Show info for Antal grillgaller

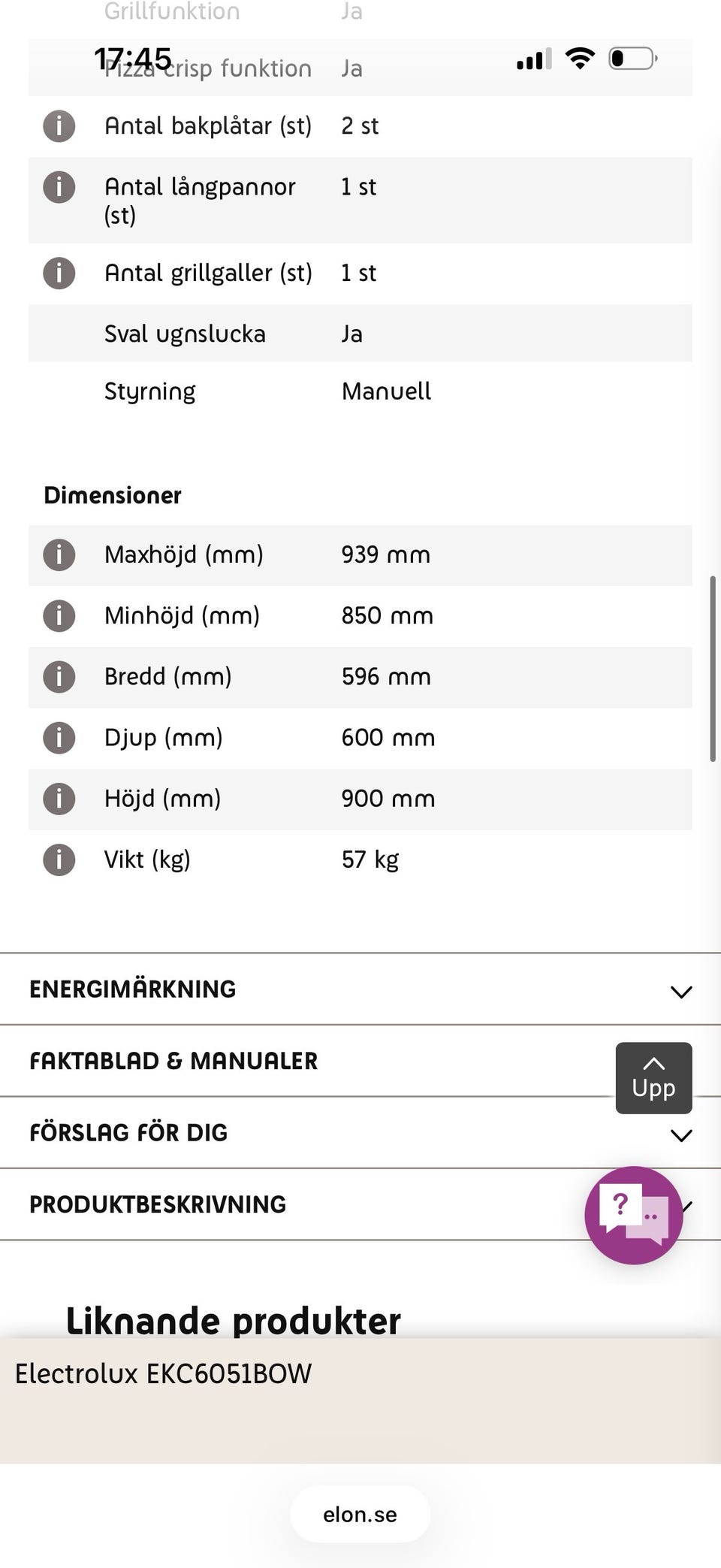pyautogui.click(x=59, y=273)
